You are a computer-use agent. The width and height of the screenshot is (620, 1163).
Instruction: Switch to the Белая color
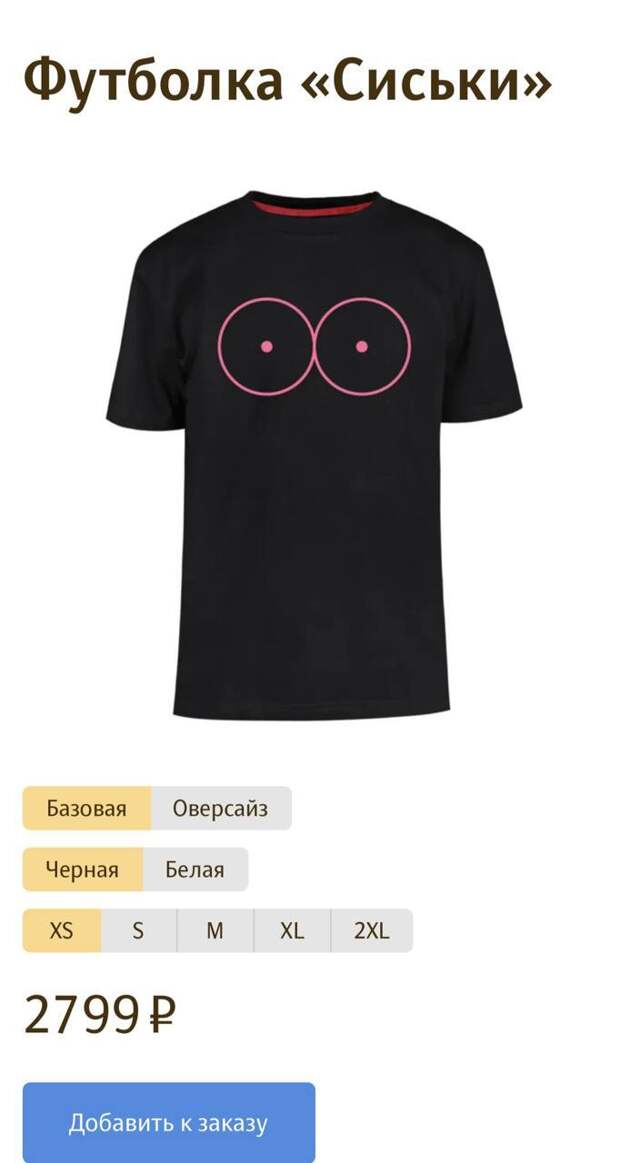(195, 869)
